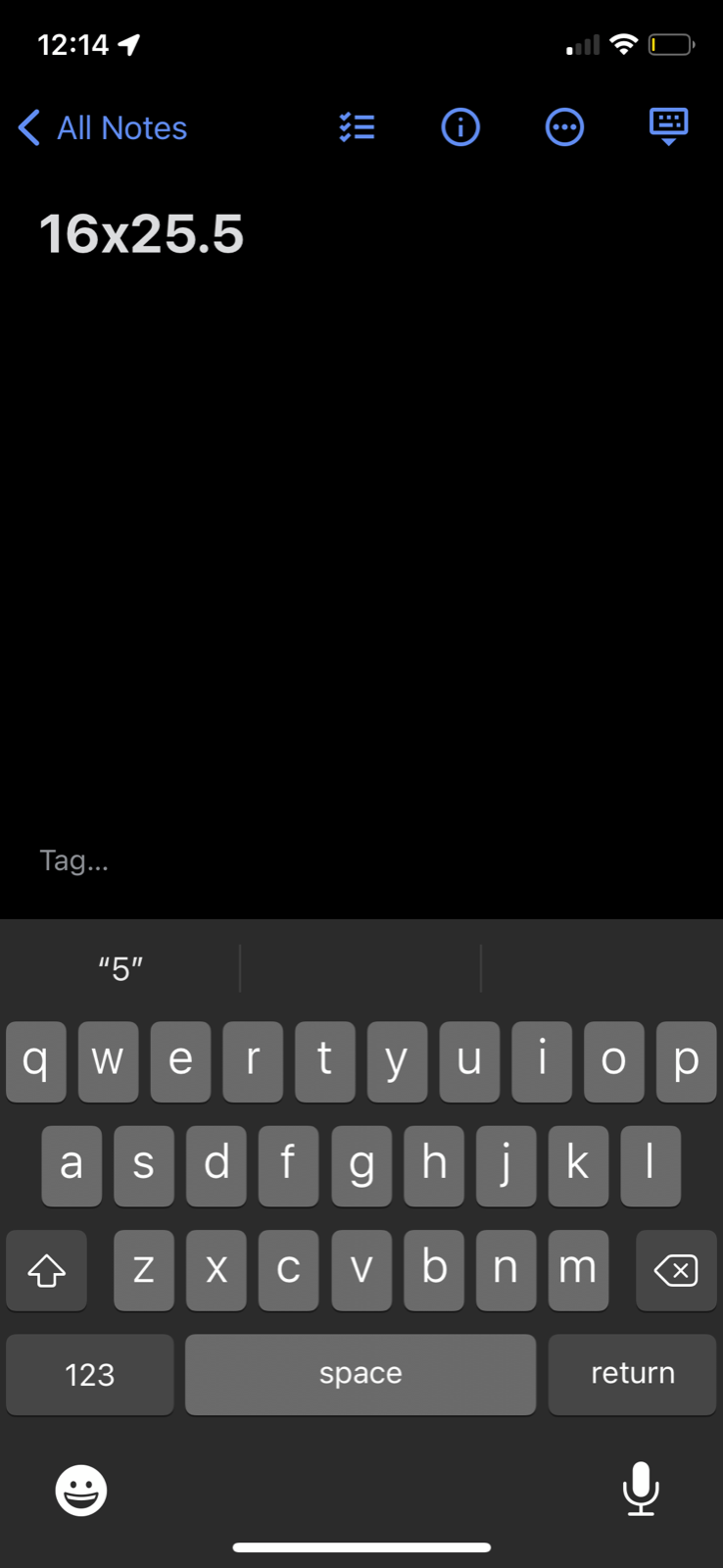723x1568 pixels.
Task: Open the note info panel
Action: [460, 127]
